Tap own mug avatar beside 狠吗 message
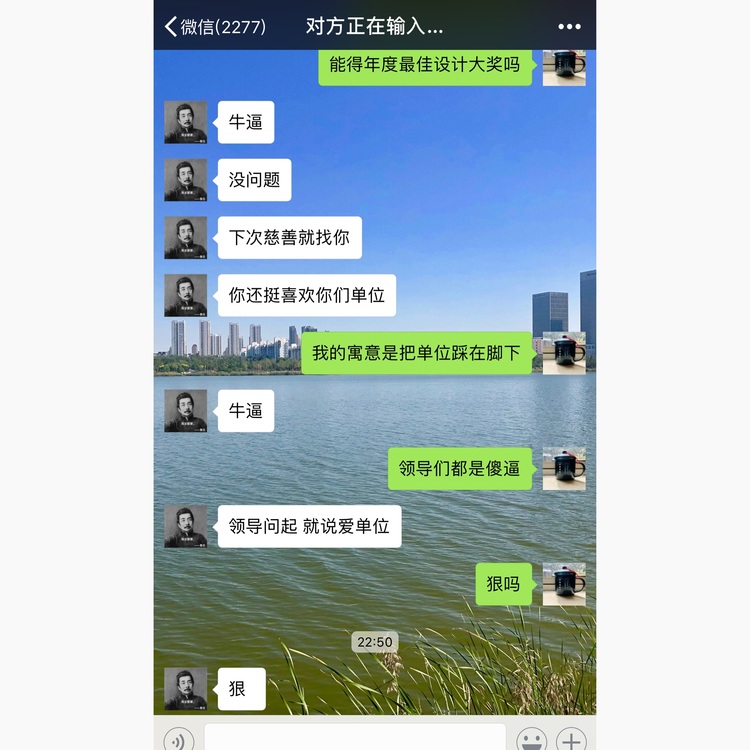The width and height of the screenshot is (750, 750). click(x=564, y=584)
